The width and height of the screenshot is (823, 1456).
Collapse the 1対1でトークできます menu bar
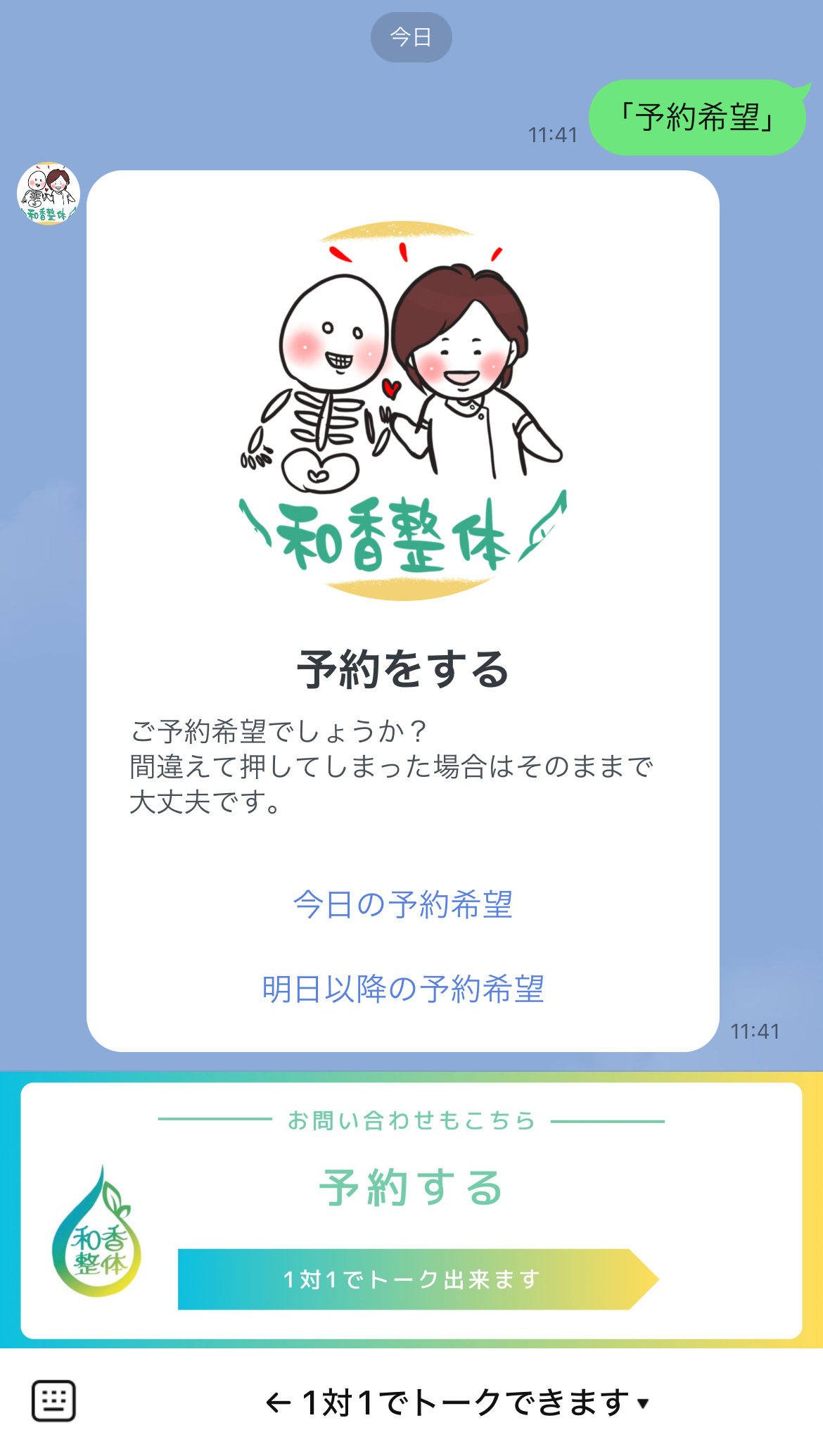tap(457, 1403)
